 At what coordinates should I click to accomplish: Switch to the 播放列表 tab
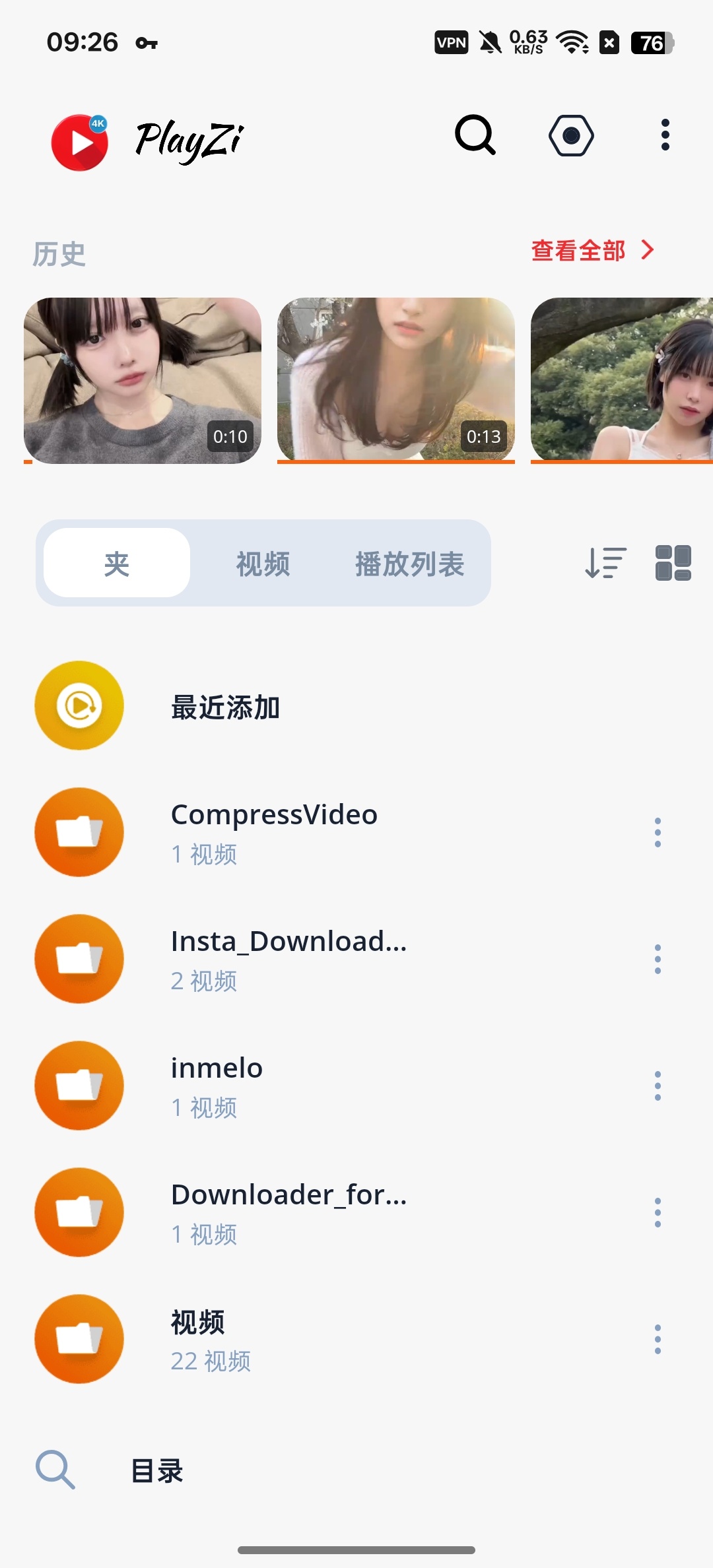pyautogui.click(x=409, y=563)
